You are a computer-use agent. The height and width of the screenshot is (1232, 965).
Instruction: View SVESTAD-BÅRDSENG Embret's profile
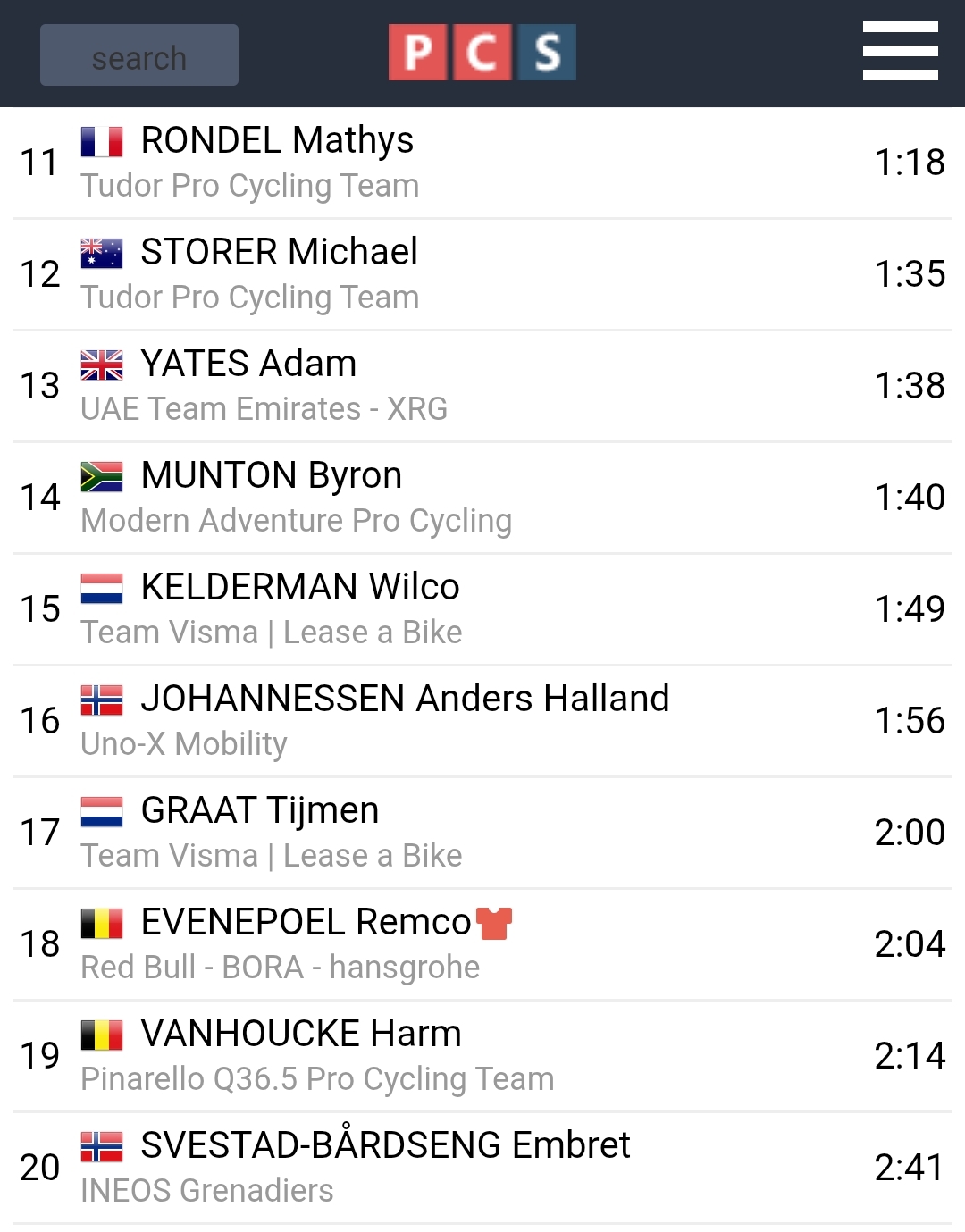(x=385, y=1145)
